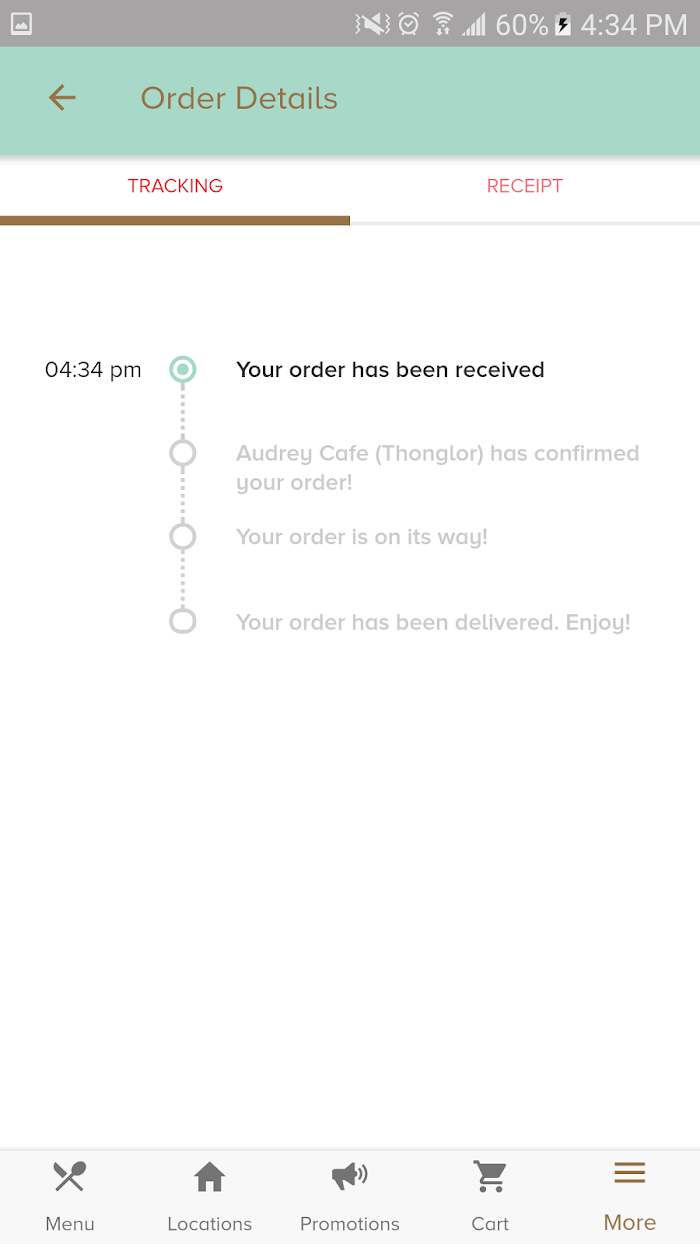View Promotions
The height and width of the screenshot is (1244, 700).
tap(350, 1196)
